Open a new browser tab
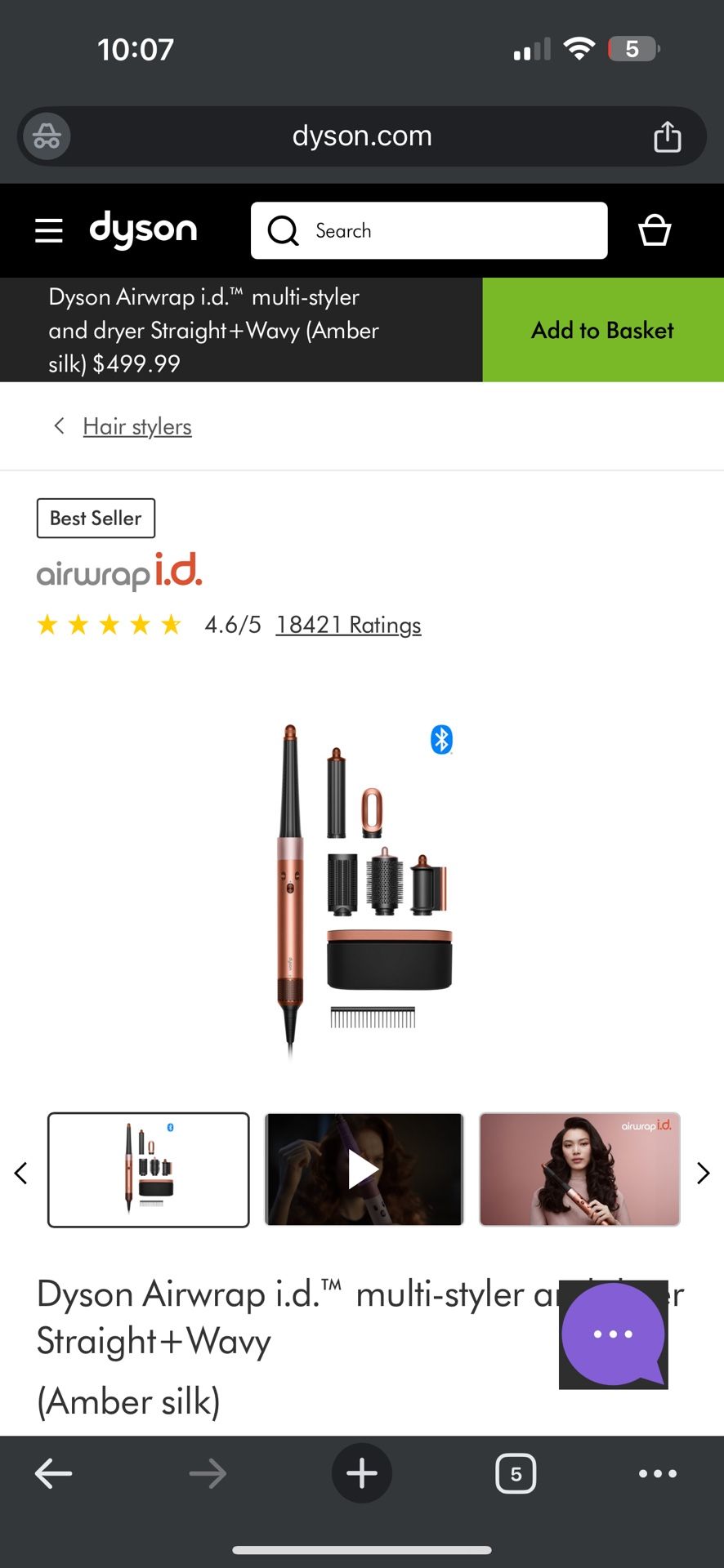This screenshot has width=724, height=1568. tap(362, 1474)
